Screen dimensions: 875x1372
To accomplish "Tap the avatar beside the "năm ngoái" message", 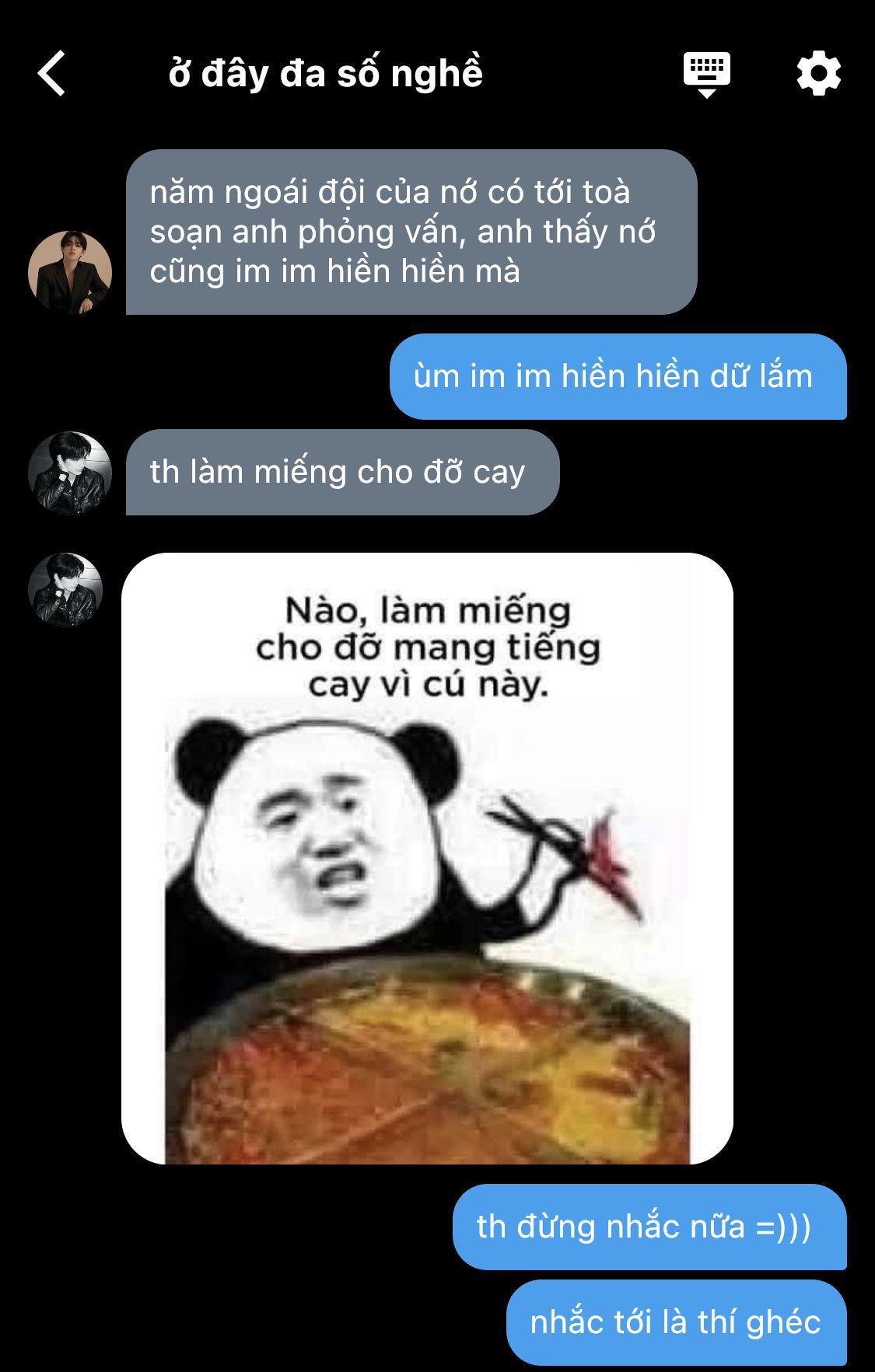I will tap(70, 273).
